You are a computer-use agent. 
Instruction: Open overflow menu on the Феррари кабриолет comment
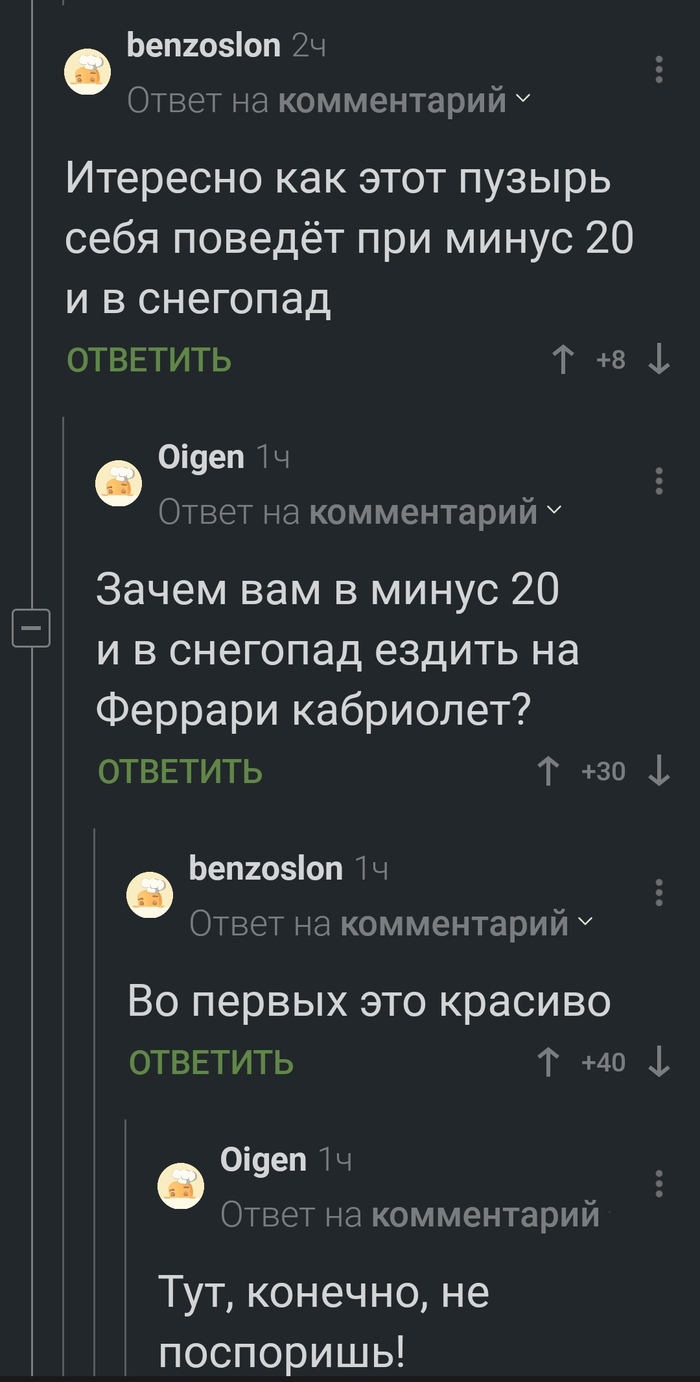point(658,481)
